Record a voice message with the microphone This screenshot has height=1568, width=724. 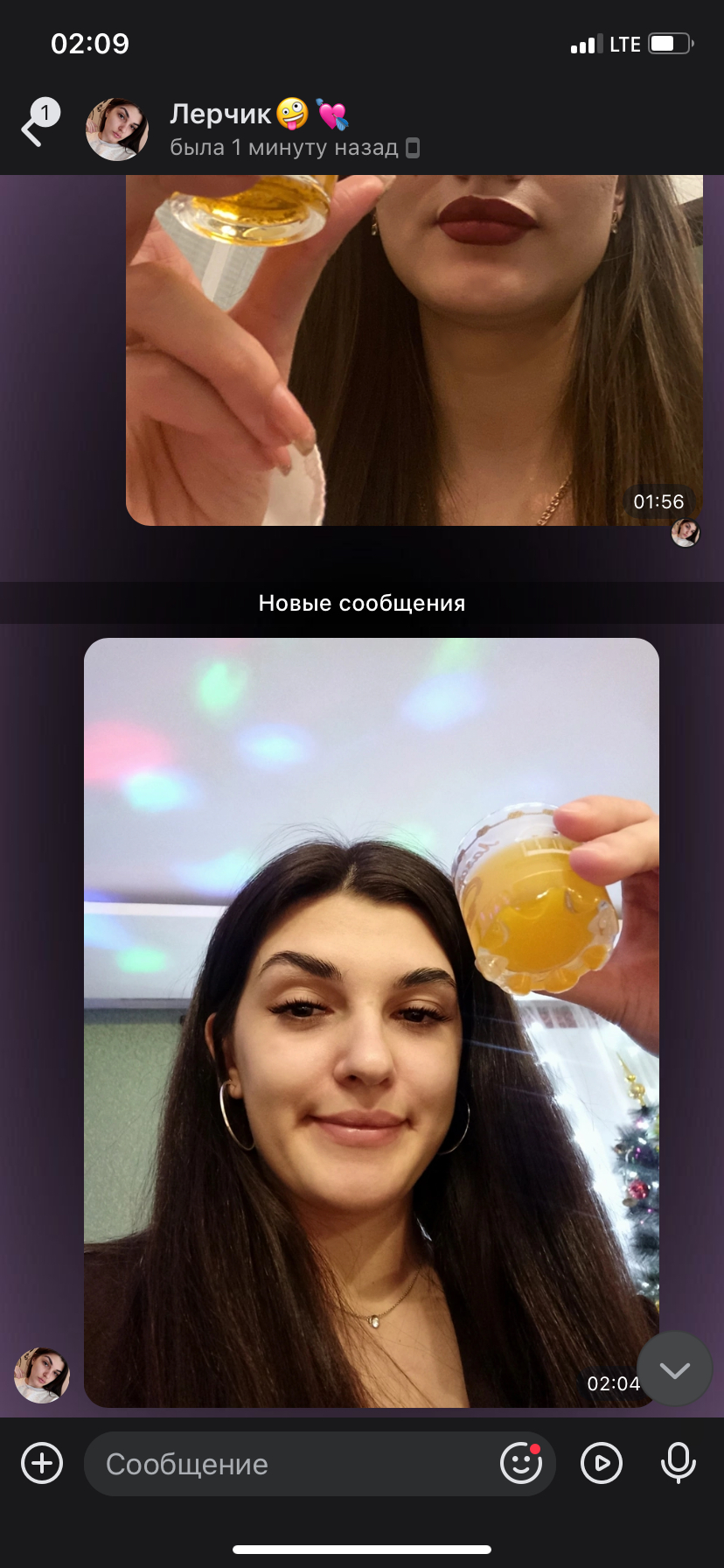point(679,1463)
